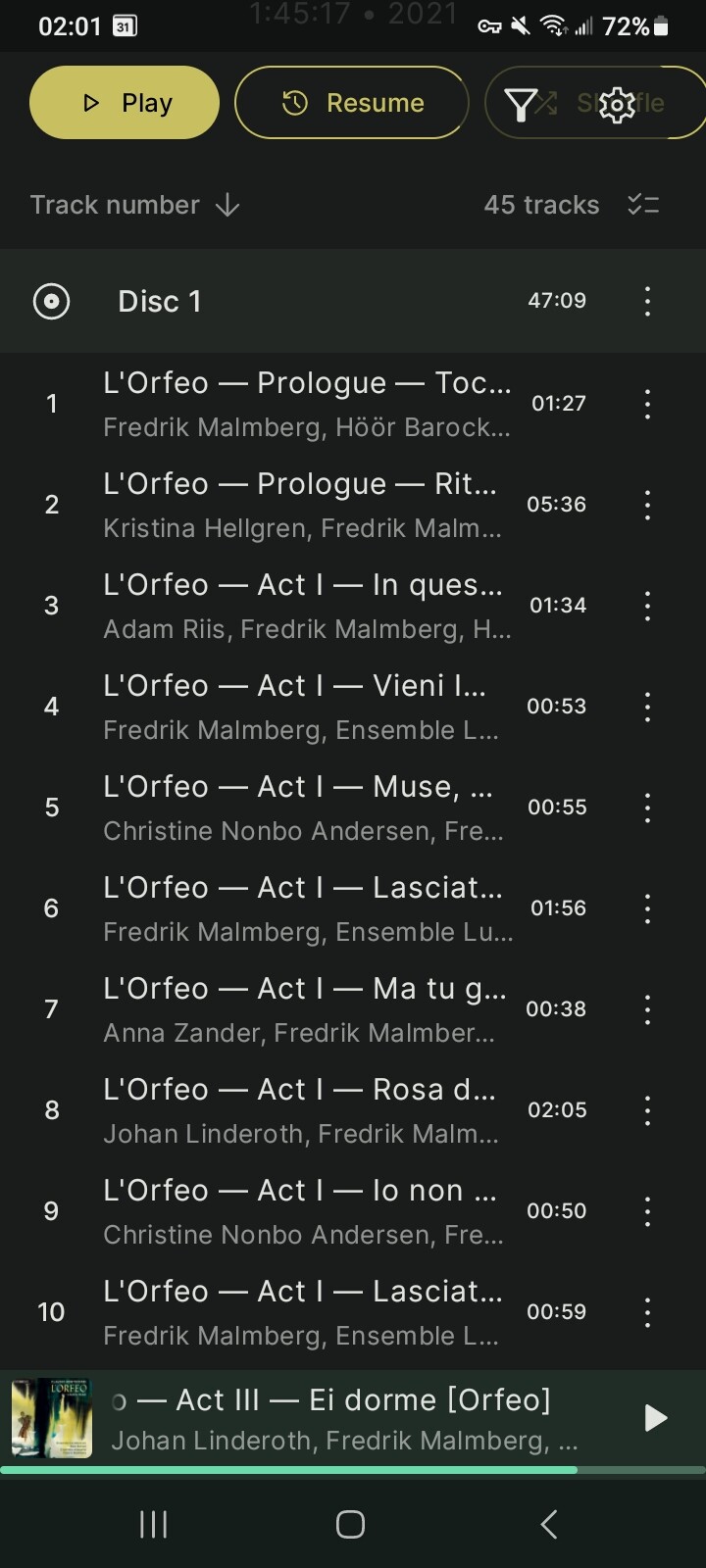Image resolution: width=706 pixels, height=1568 pixels.
Task: Open the filter funnel icon
Action: (x=521, y=104)
